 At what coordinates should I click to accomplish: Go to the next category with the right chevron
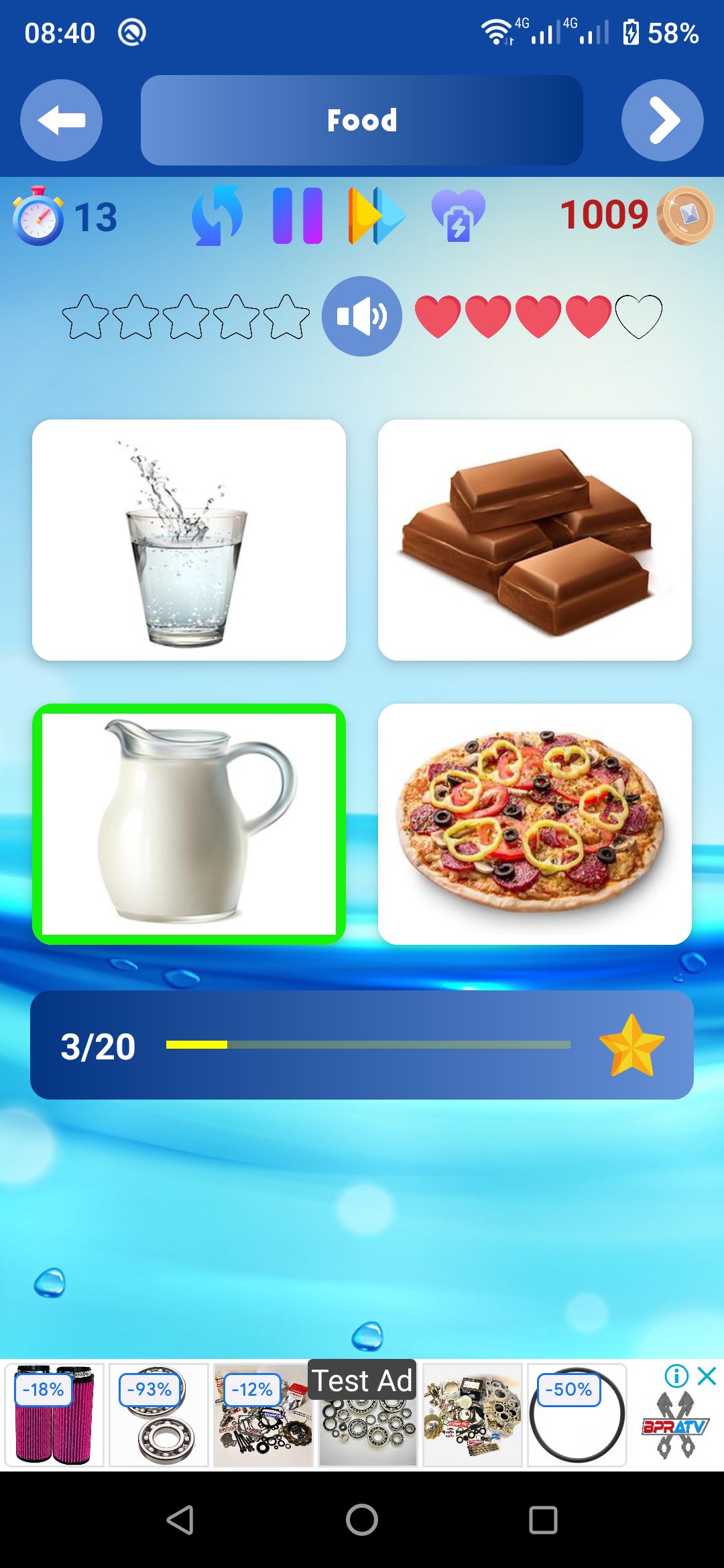662,121
